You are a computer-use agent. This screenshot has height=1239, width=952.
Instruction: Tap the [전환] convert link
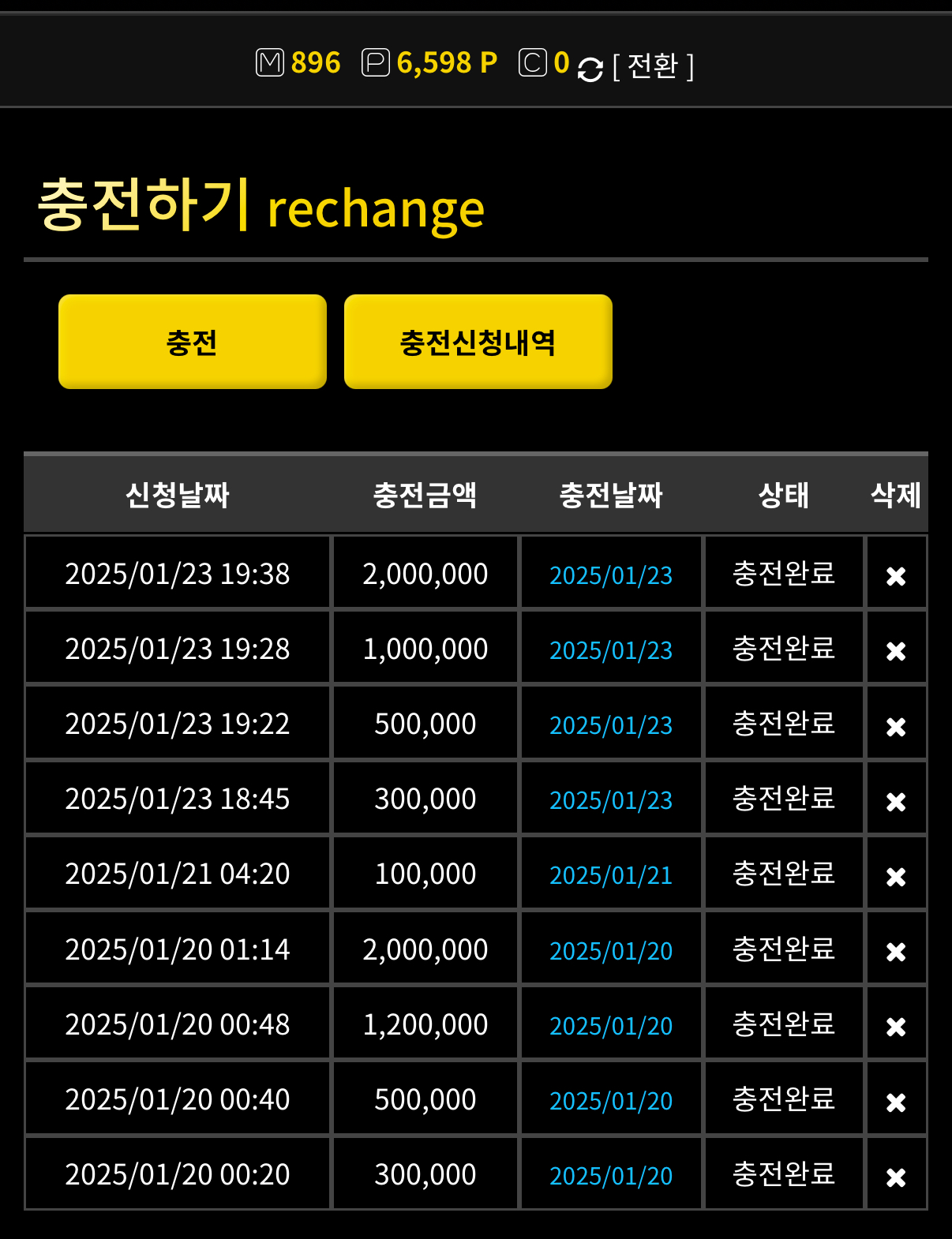653,66
